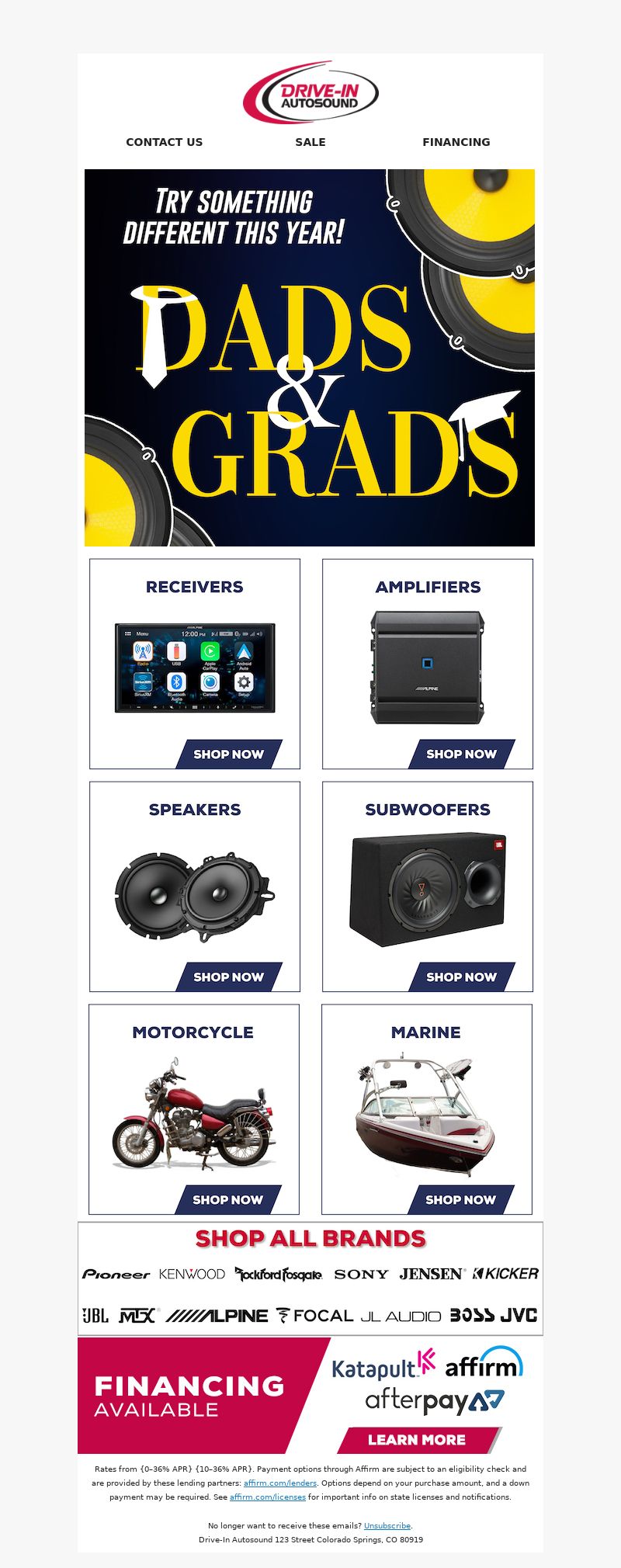Open the Financing link in header
The image size is (621, 1568).
(x=456, y=142)
